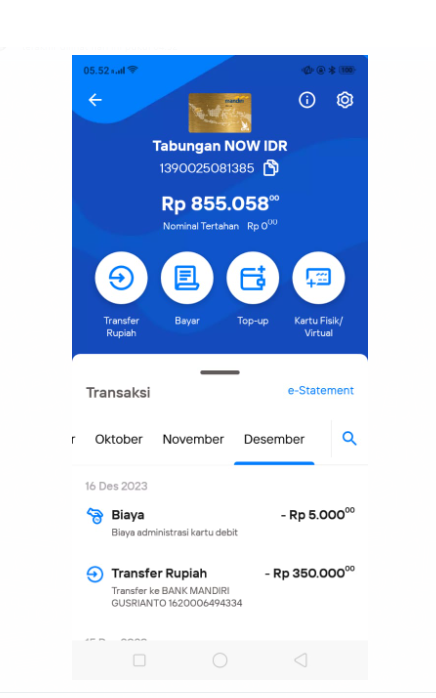
Task: Open the Transfer Rupiah to GUSRIANTO transaction
Action: click(x=220, y=587)
